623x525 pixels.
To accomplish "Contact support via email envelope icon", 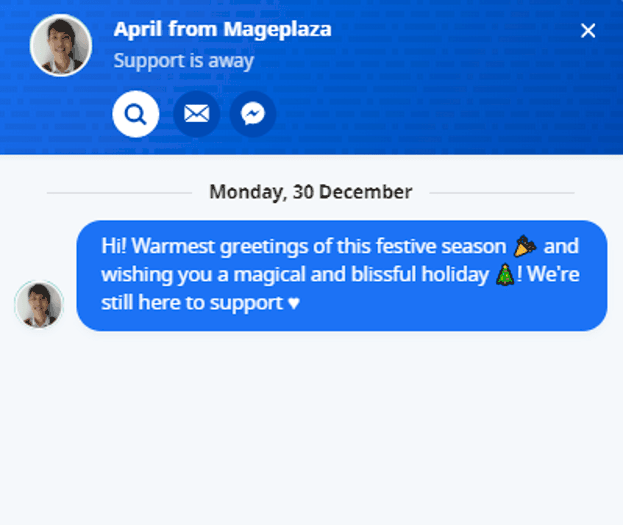I will click(196, 114).
